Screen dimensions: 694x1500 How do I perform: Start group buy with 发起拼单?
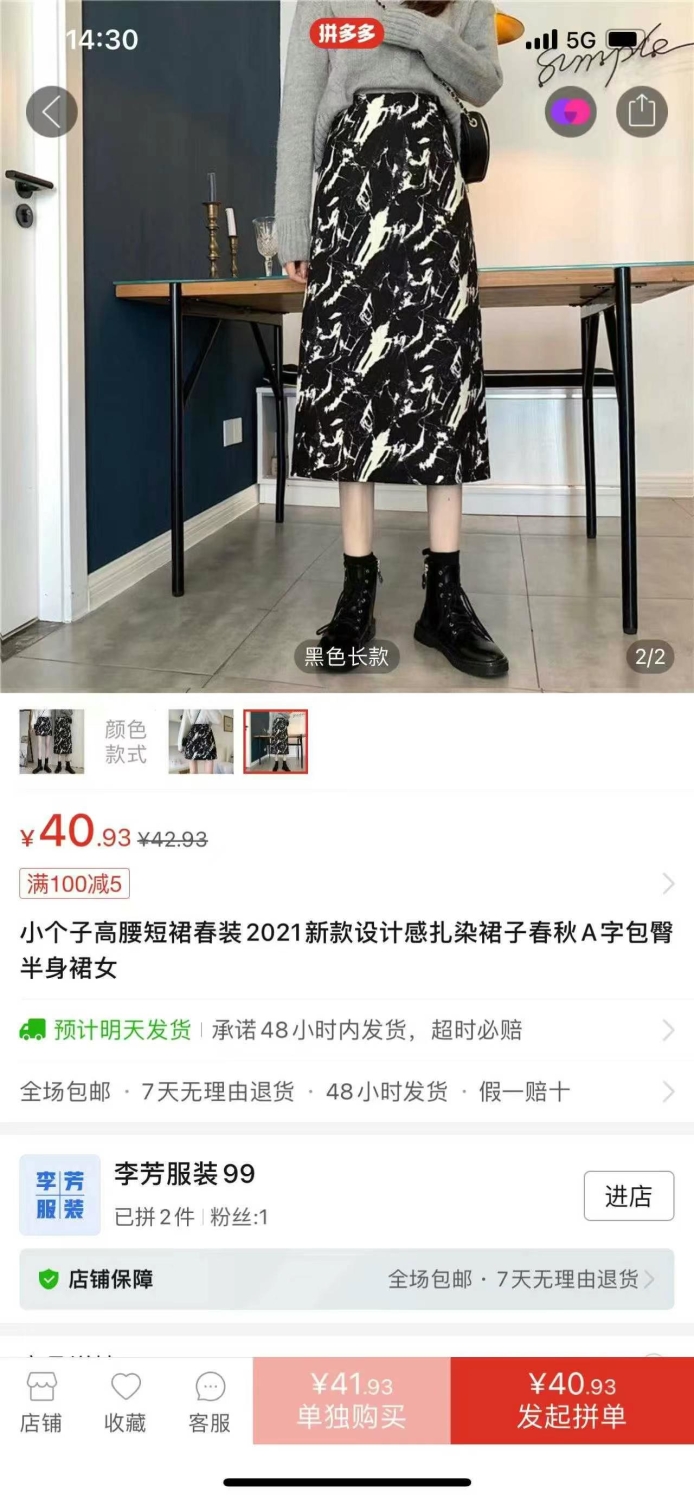[x=572, y=1400]
